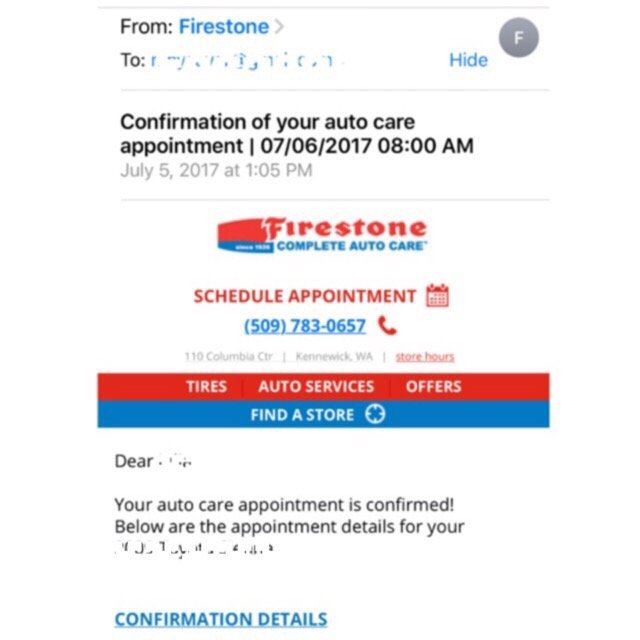Open the Confirmation Details link
The height and width of the screenshot is (640, 640).
[x=221, y=620]
